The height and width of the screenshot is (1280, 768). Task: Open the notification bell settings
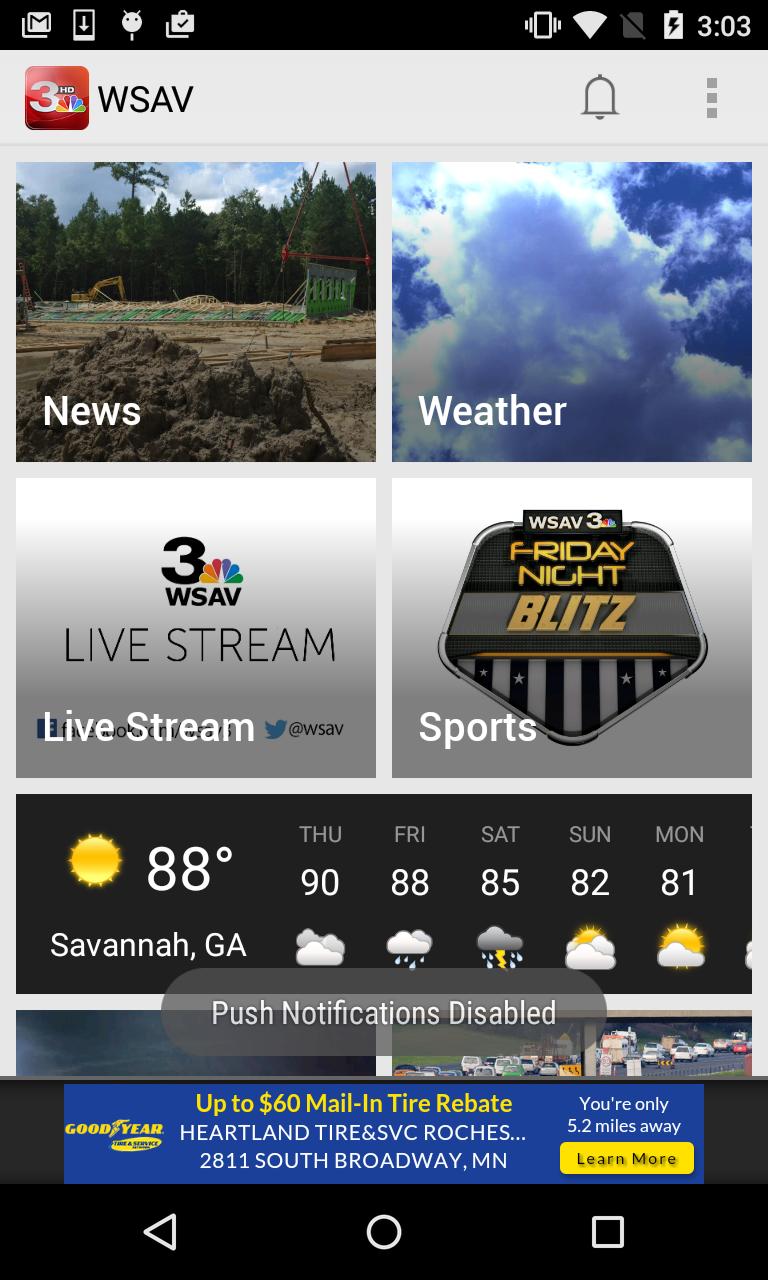pos(600,97)
